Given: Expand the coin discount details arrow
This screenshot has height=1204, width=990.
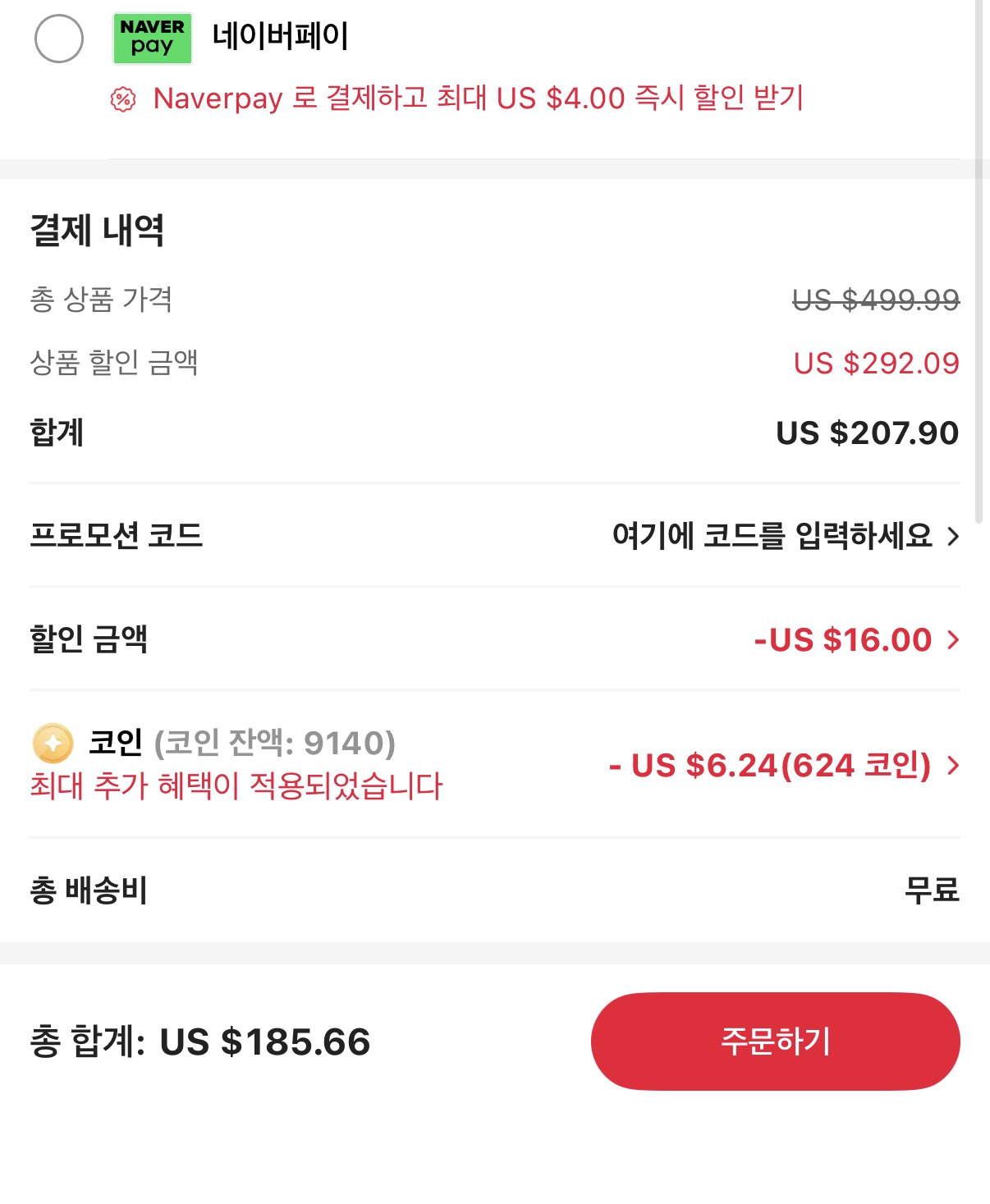Looking at the screenshot, I should (953, 766).
